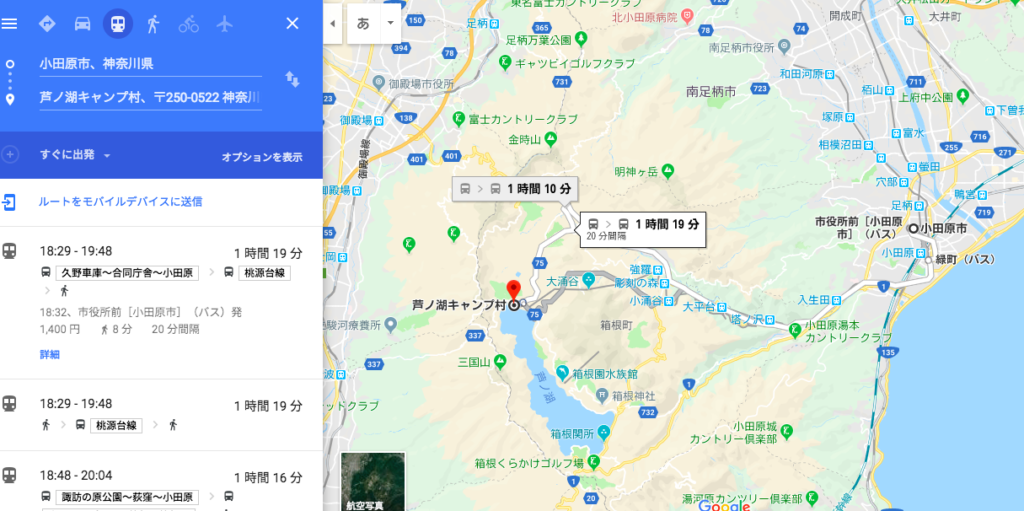Show route options via オプションを表示

click(262, 156)
